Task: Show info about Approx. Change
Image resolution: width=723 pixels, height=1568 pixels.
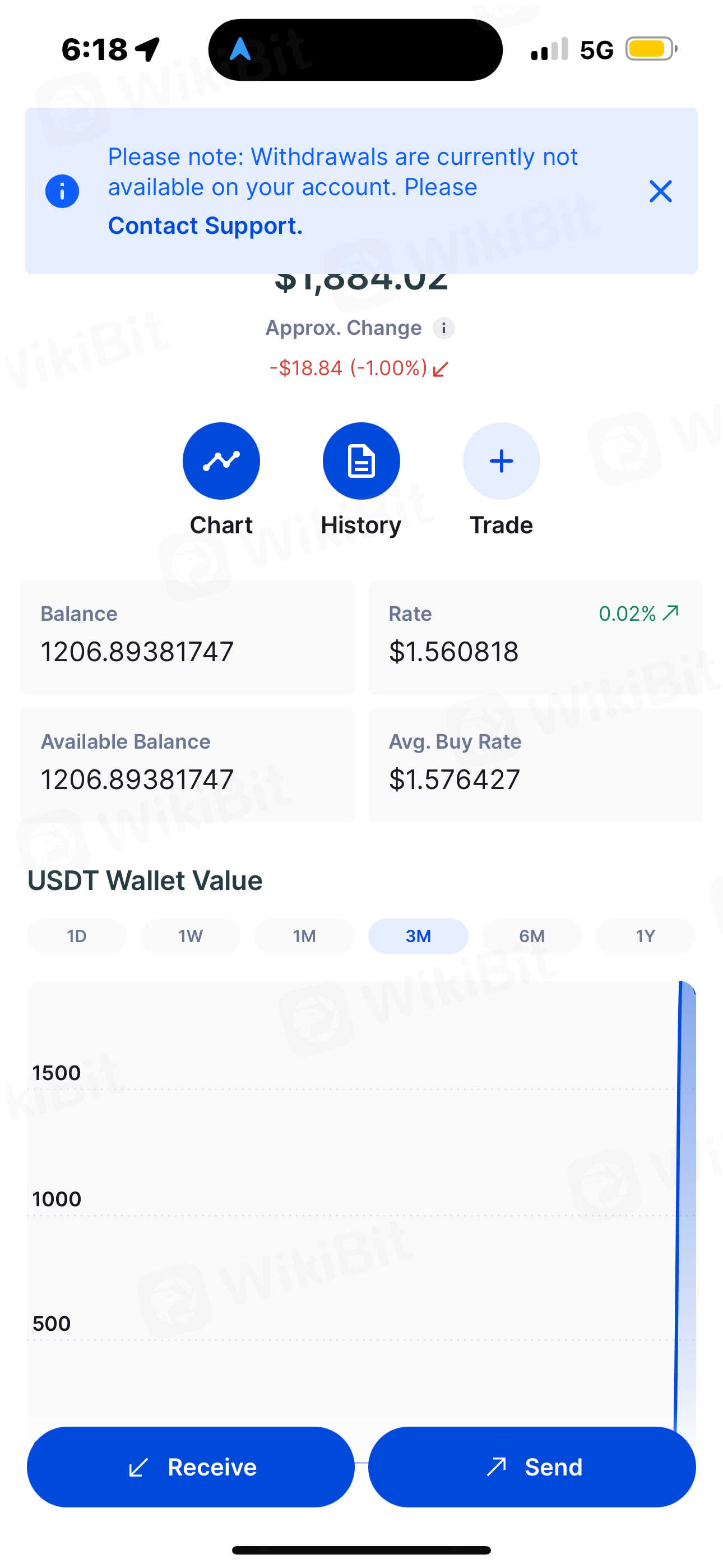Action: coord(444,328)
